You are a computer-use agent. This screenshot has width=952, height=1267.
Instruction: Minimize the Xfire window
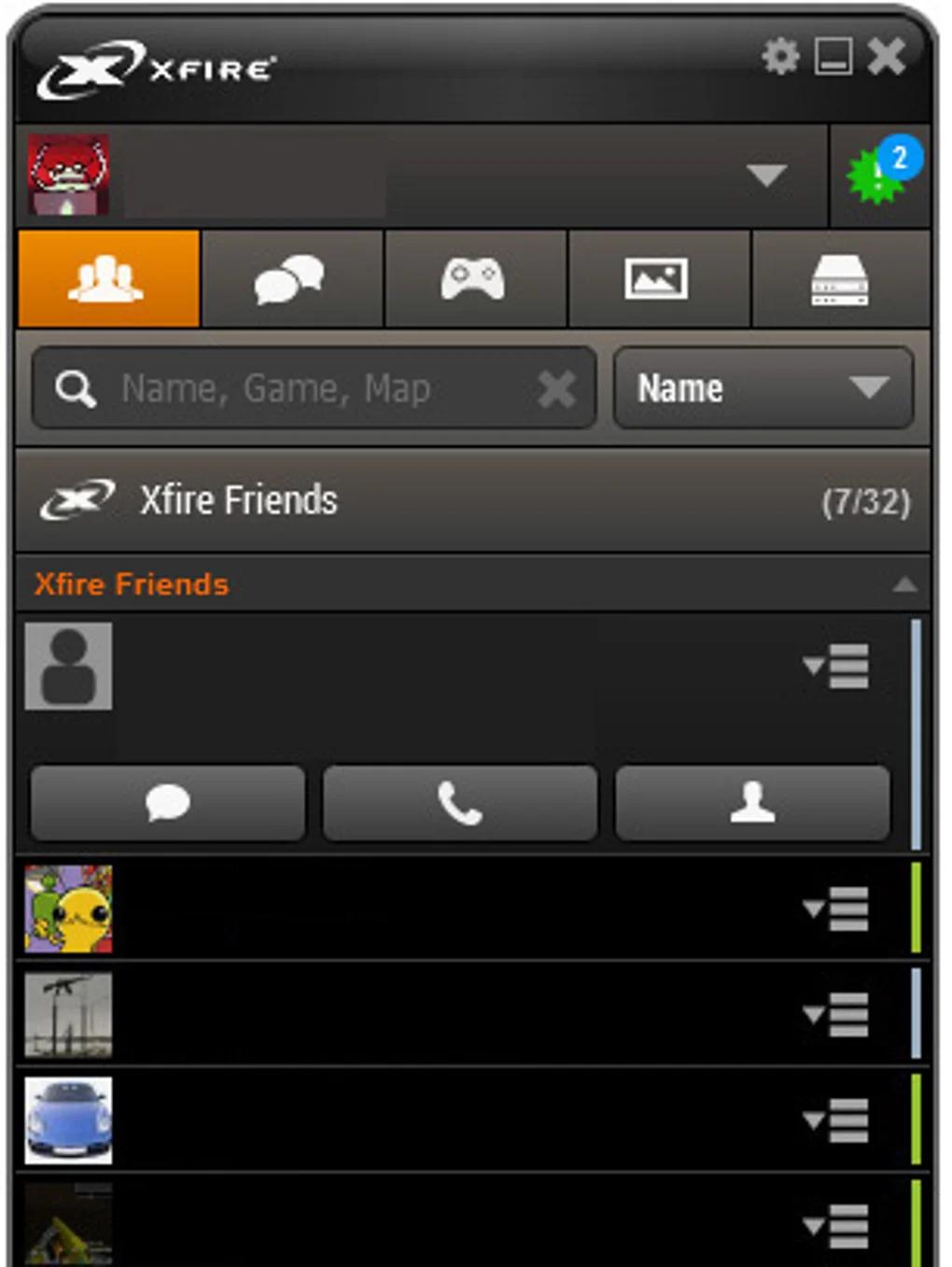pyautogui.click(x=833, y=57)
